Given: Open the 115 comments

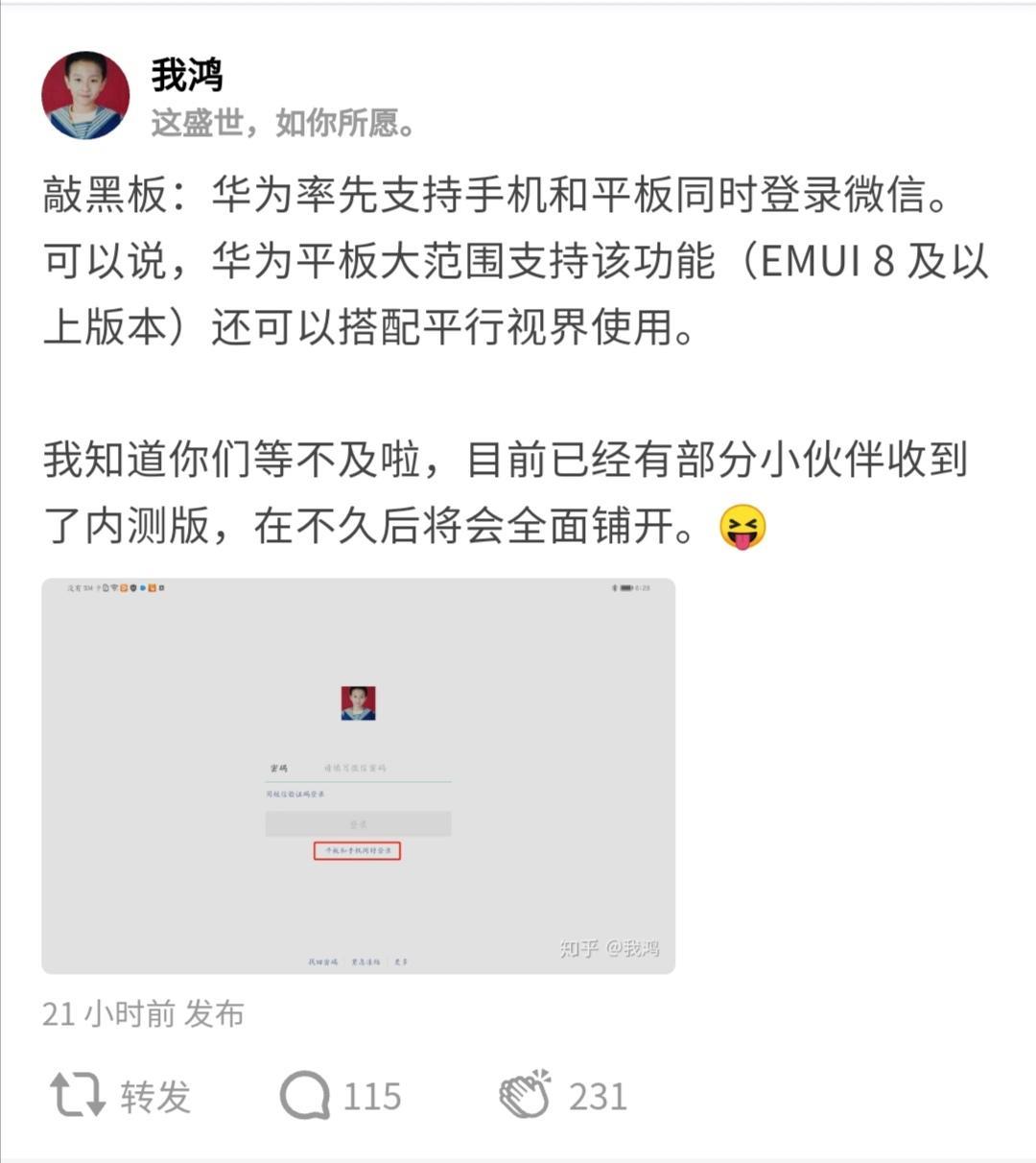Looking at the screenshot, I should pos(341,1096).
